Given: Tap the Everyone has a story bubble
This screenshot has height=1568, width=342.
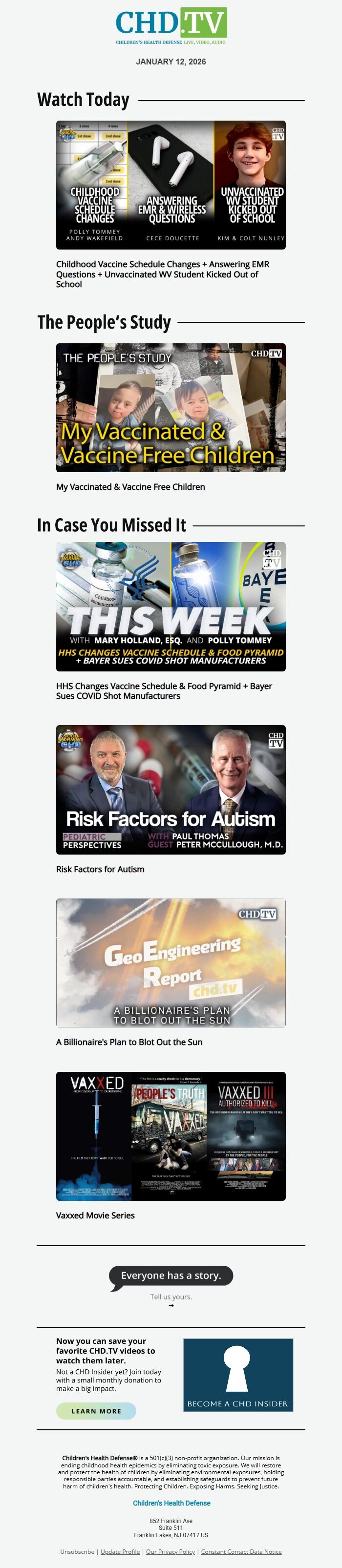Looking at the screenshot, I should (x=171, y=1275).
